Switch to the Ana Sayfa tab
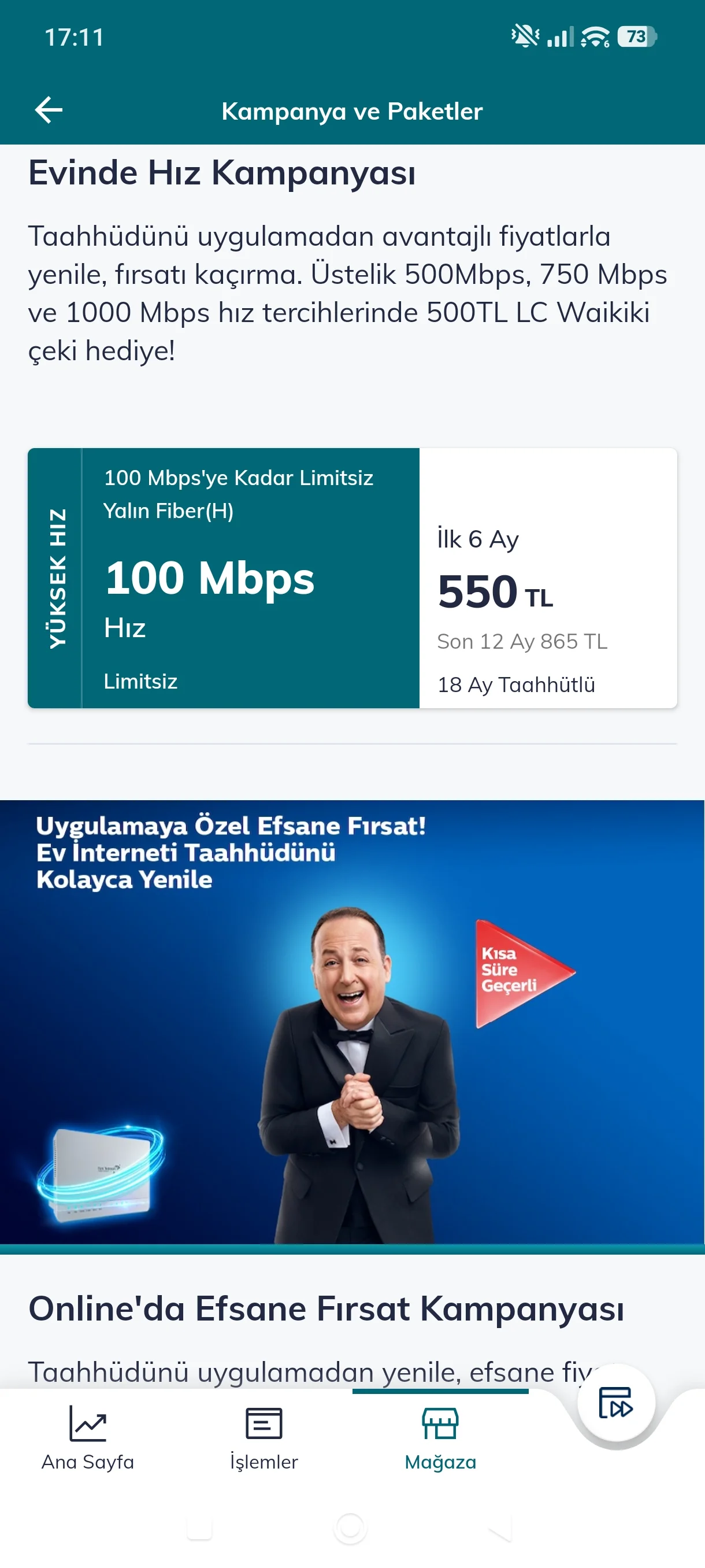705x1568 pixels. pos(88,1438)
